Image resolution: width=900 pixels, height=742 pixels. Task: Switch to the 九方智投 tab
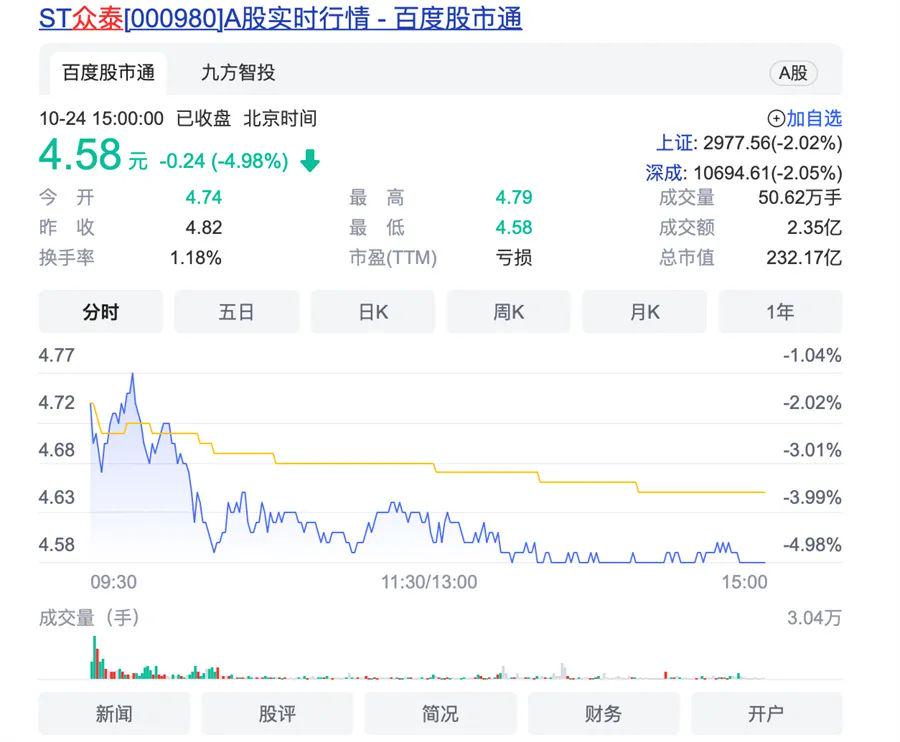tap(238, 73)
